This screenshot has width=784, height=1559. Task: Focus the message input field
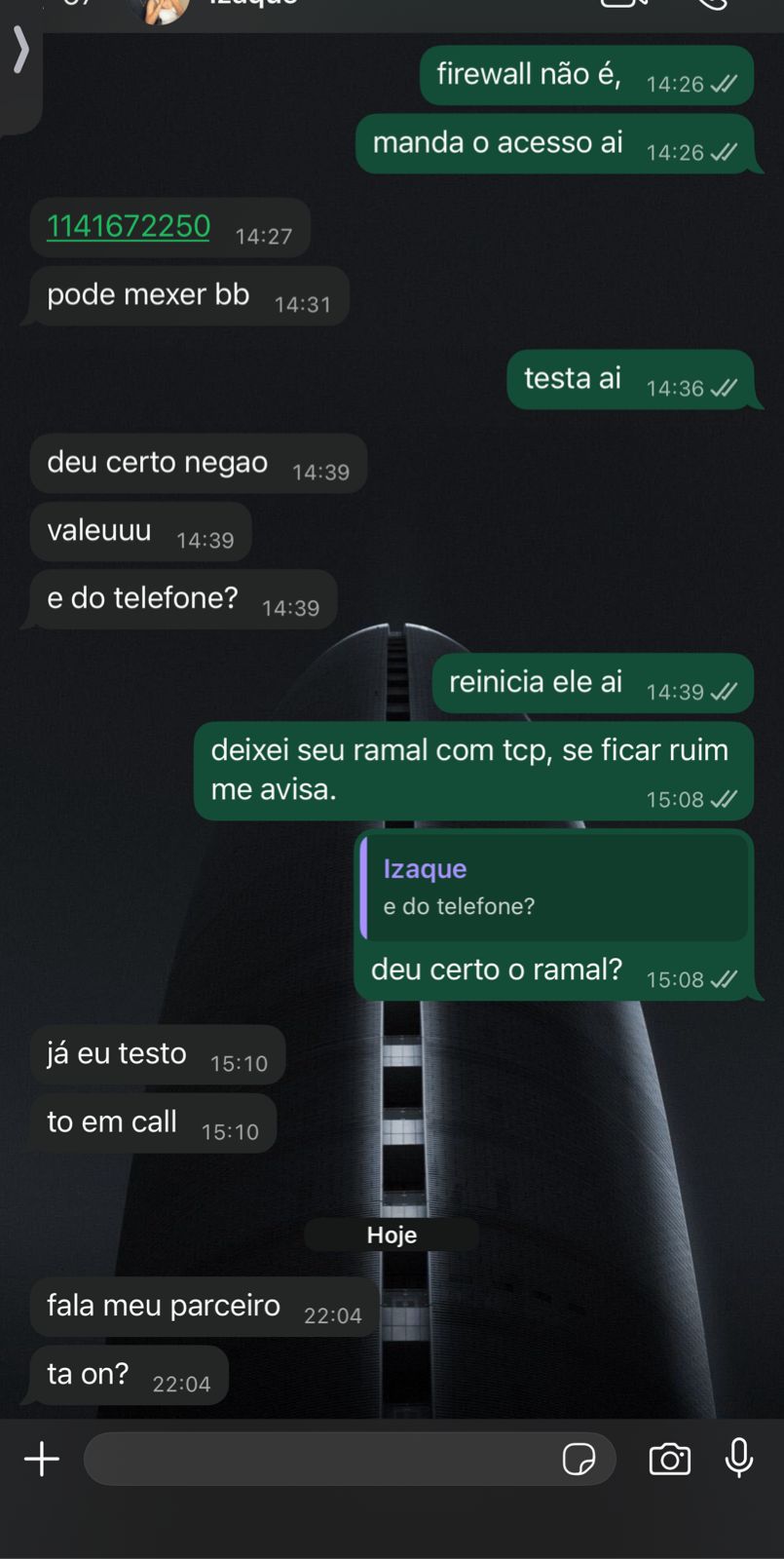click(x=317, y=1459)
